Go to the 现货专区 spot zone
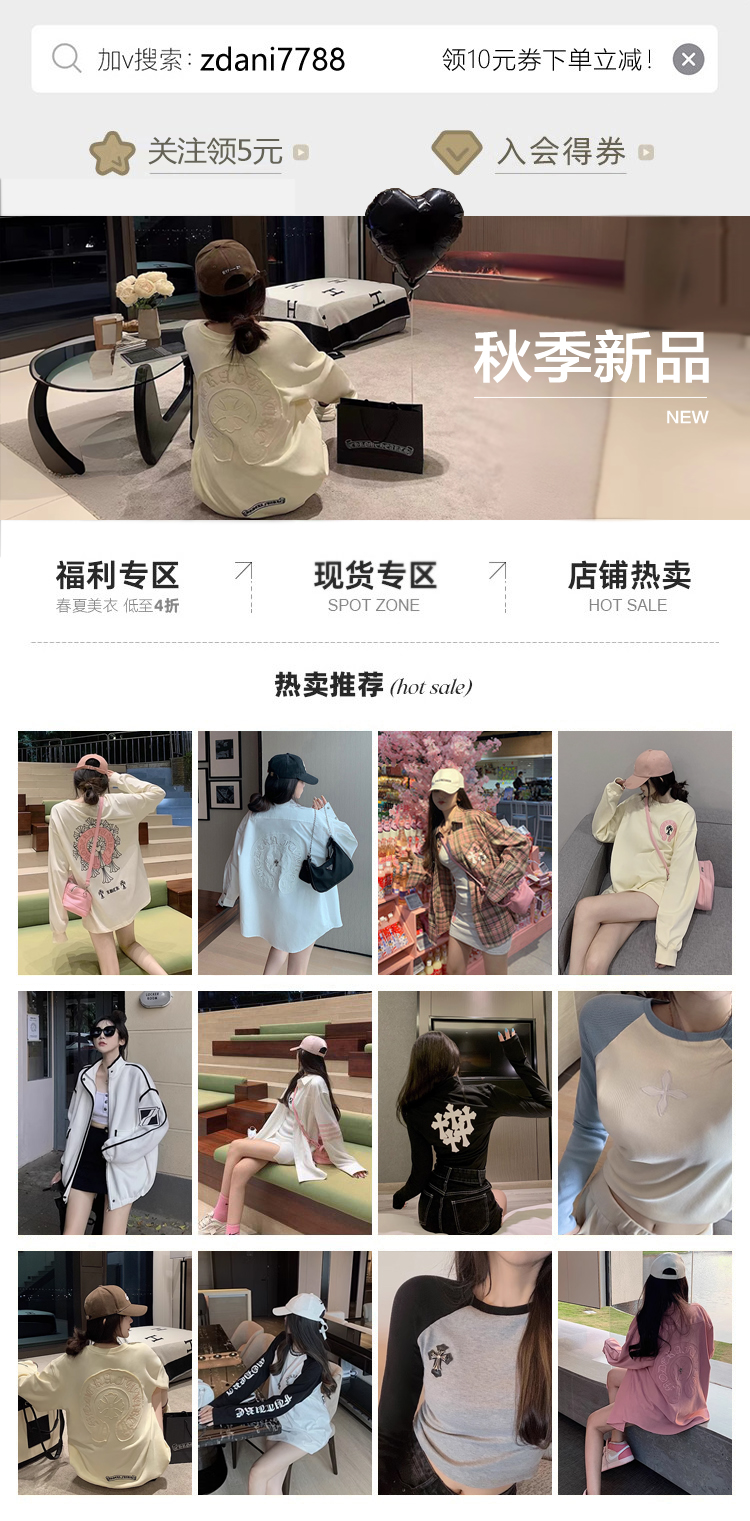This screenshot has width=750, height=1521. 375,586
